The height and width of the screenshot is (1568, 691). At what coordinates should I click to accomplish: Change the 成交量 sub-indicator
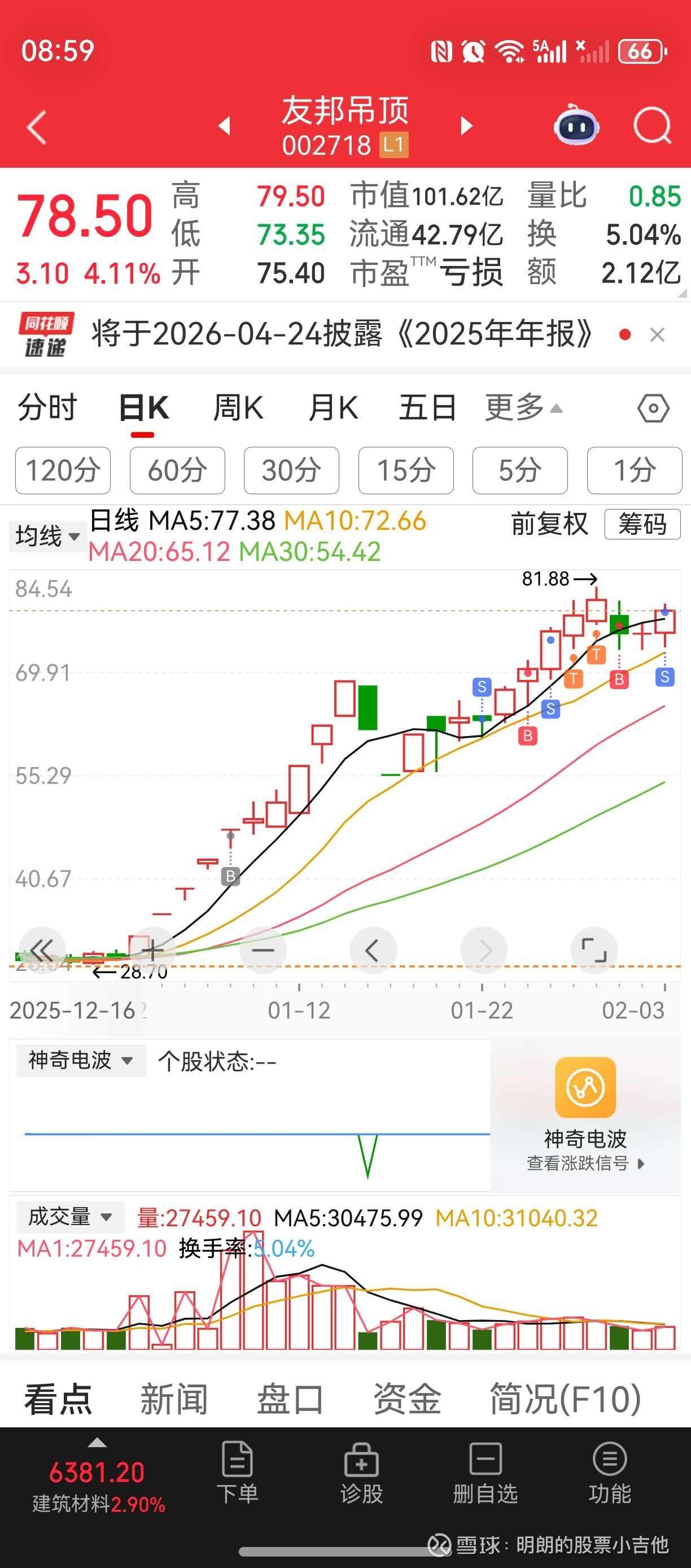pyautogui.click(x=70, y=1217)
